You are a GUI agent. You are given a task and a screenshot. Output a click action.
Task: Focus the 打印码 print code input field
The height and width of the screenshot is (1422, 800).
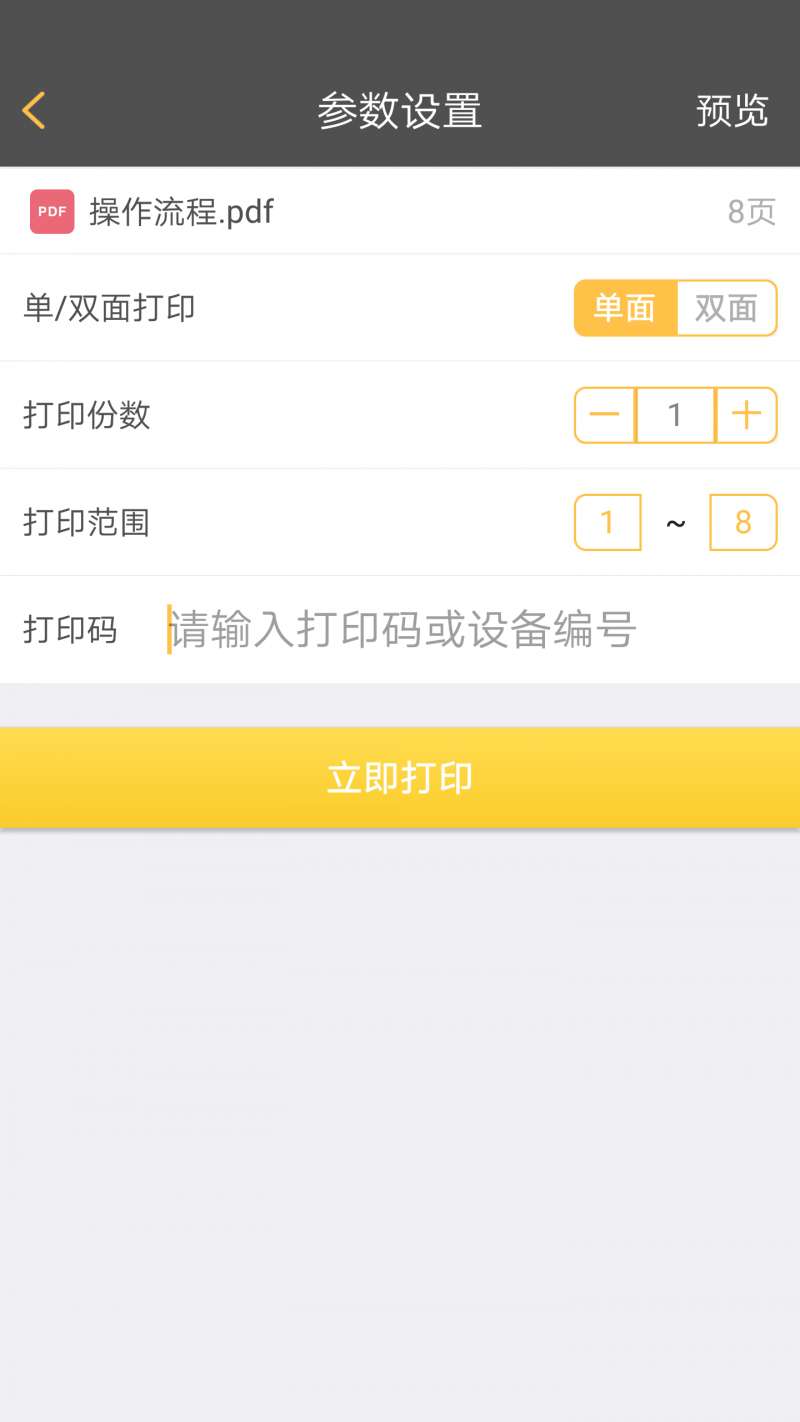tap(450, 630)
